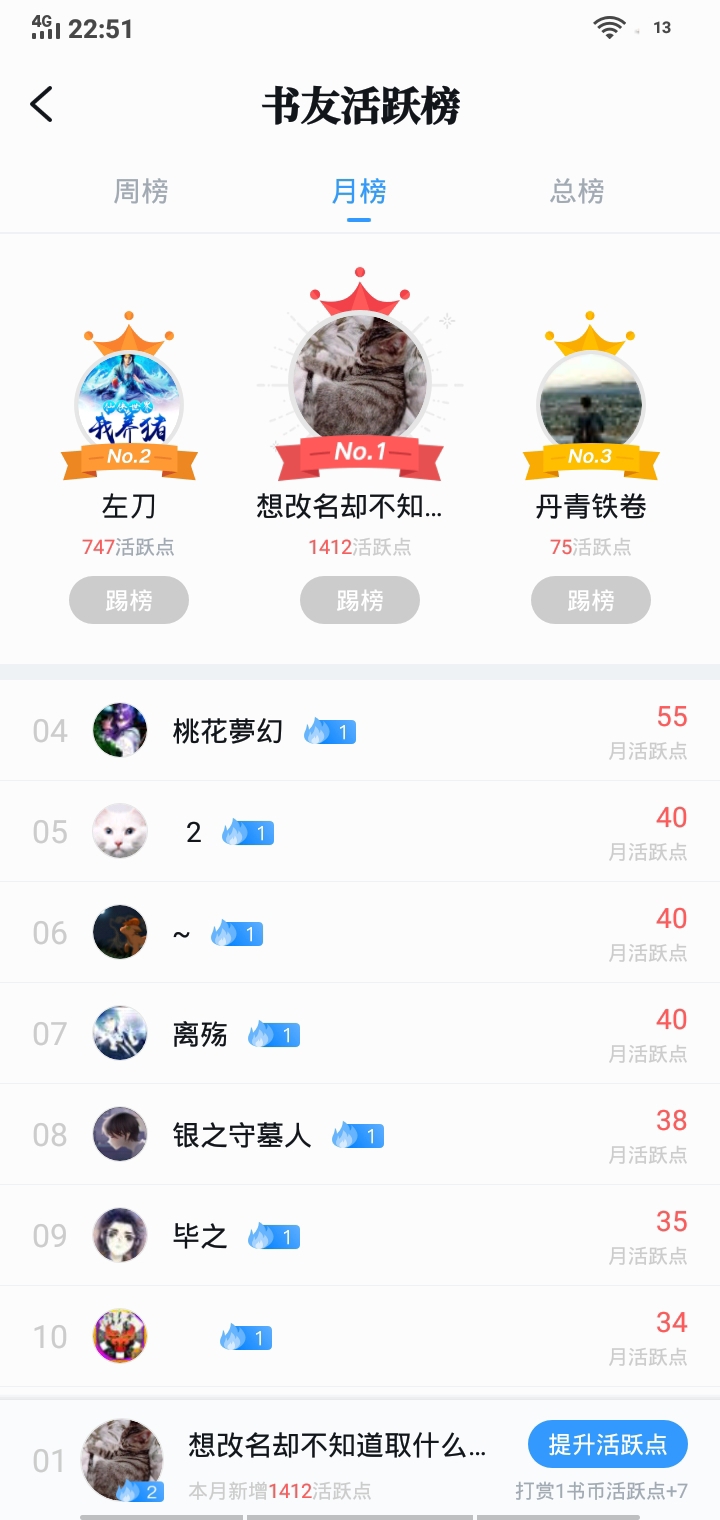Switch to the 周榜 tab
Viewport: 720px width, 1520px height.
(141, 191)
